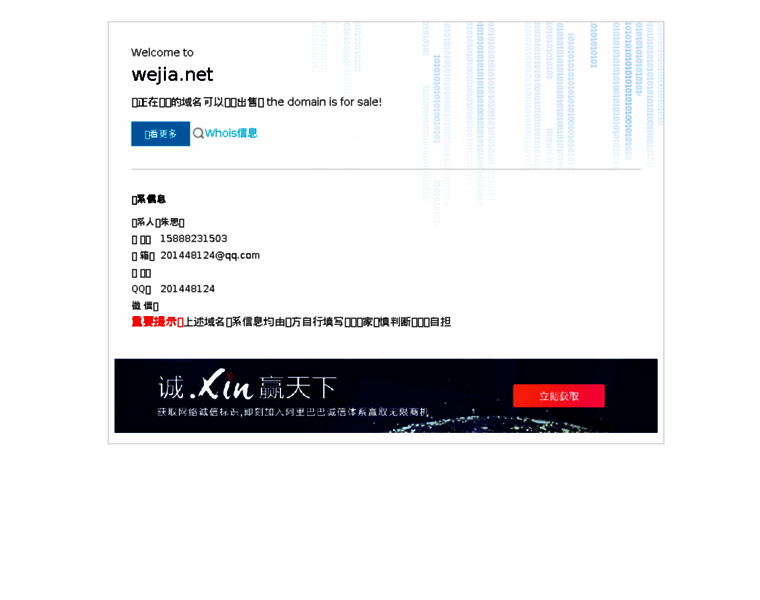The width and height of the screenshot is (760, 600).
Task: Tap the blue view-more button
Action: point(160,134)
